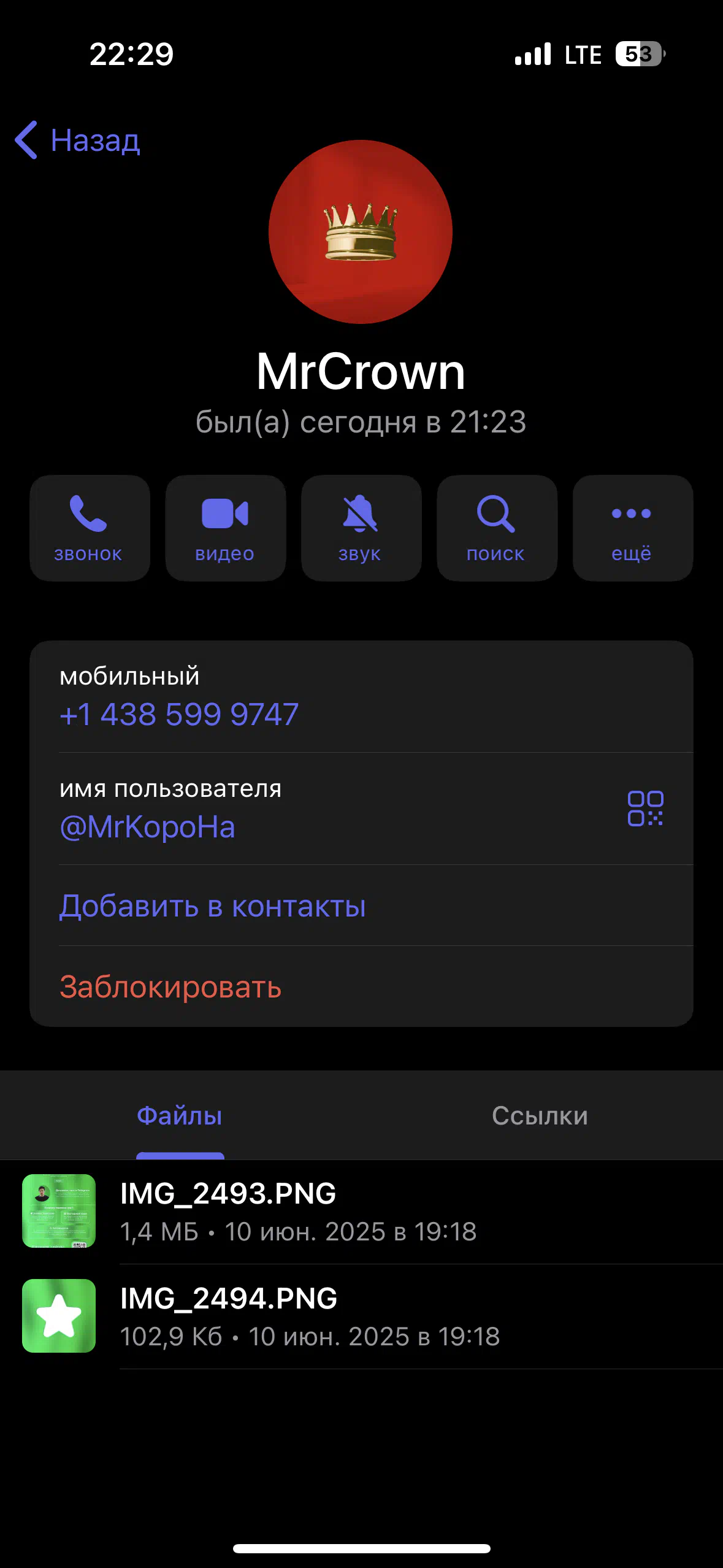723x1568 pixels.
Task: Select the Файлы tab
Action: [x=180, y=1116]
